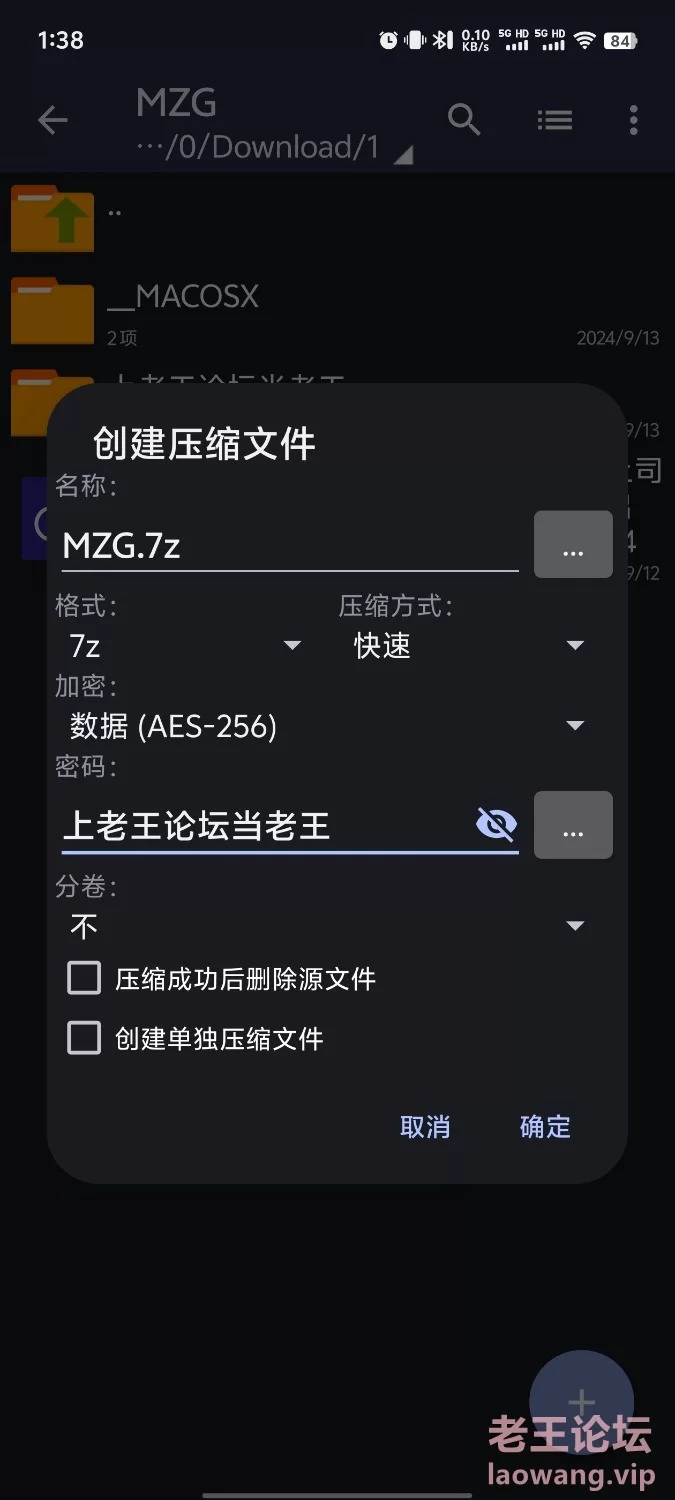Toggle password visibility eye icon
The width and height of the screenshot is (675, 1500).
(x=496, y=825)
